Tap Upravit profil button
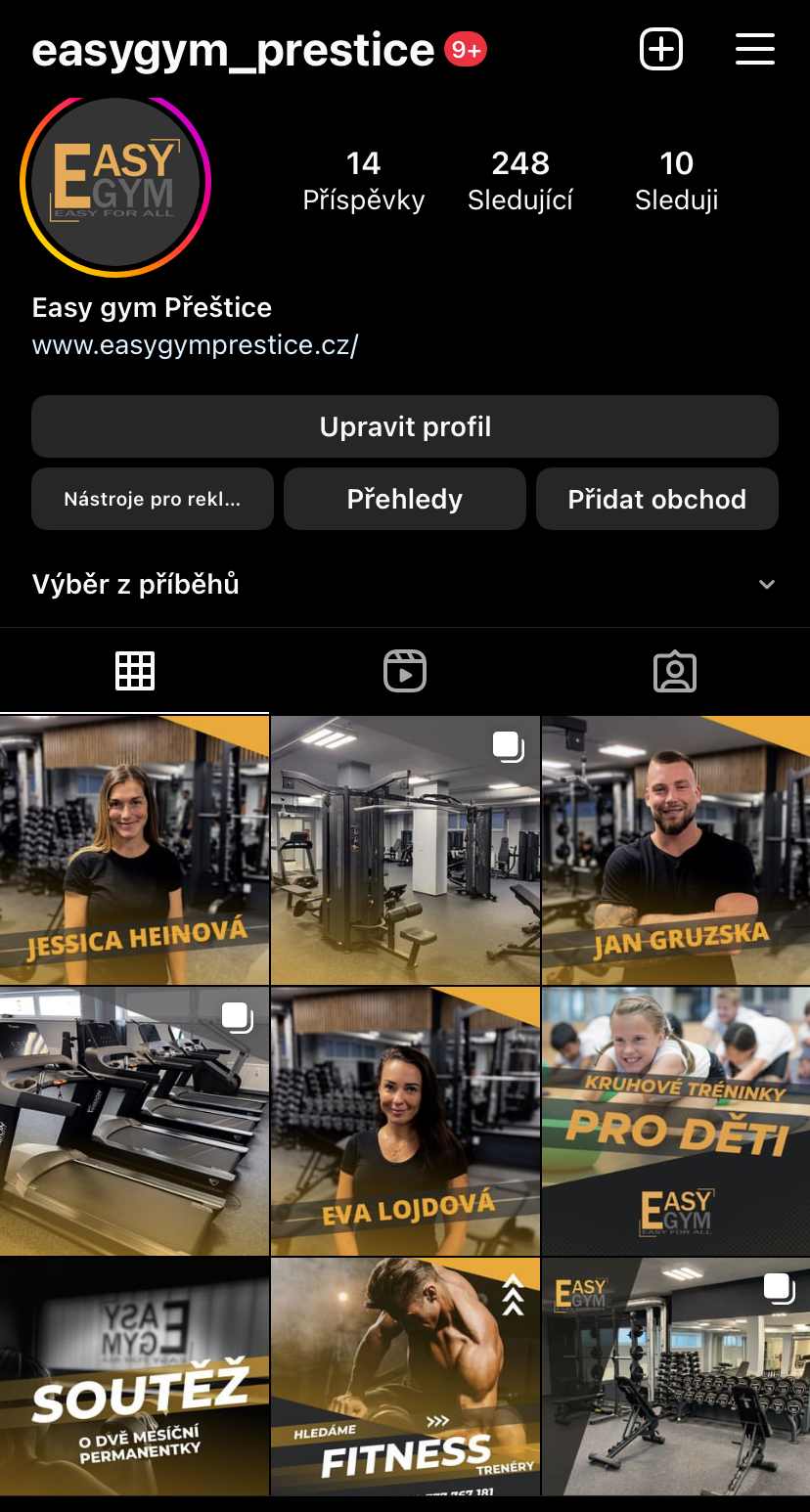The image size is (810, 1512). (405, 426)
